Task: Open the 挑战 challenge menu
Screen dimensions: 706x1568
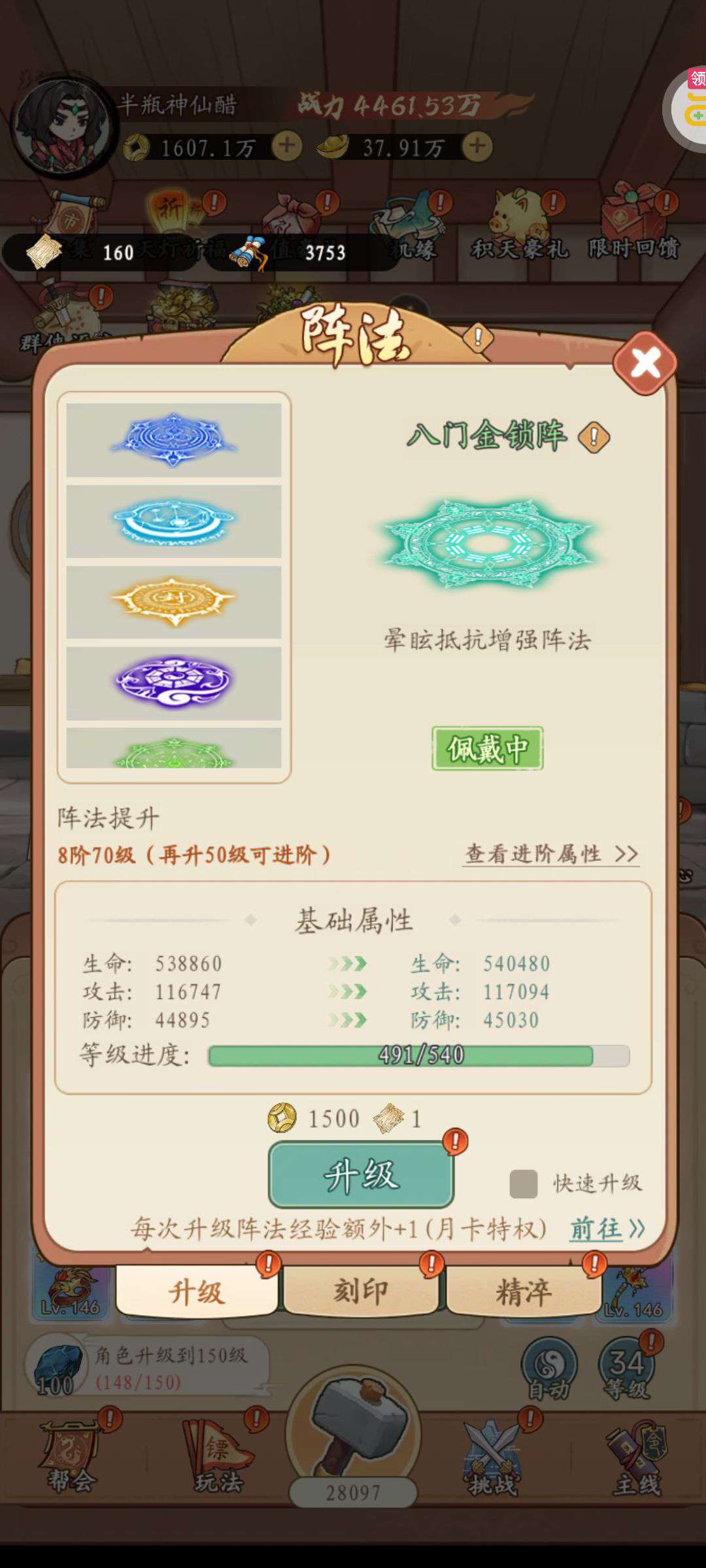Action: pyautogui.click(x=494, y=1456)
